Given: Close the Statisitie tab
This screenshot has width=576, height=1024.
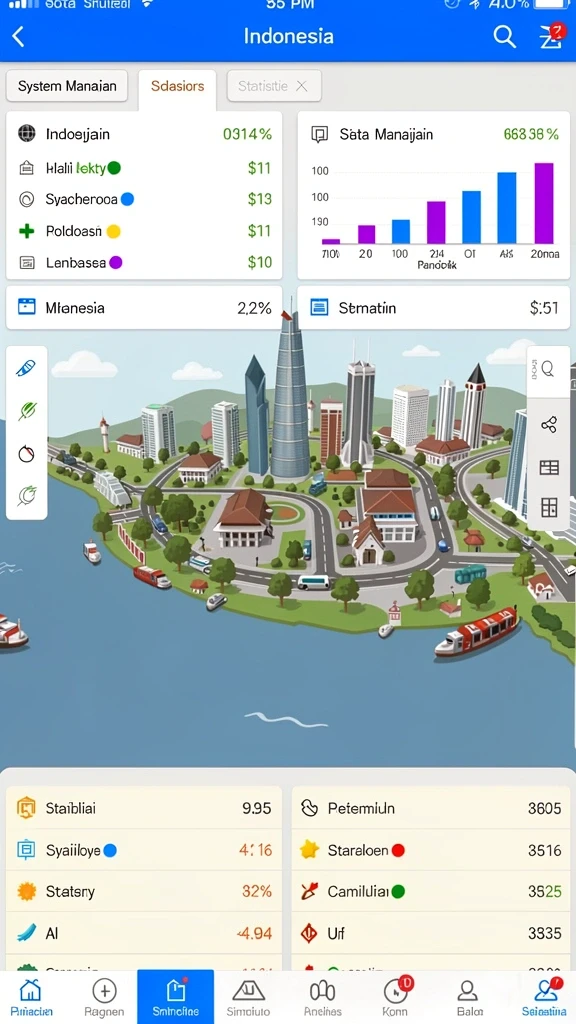Looking at the screenshot, I should tap(301, 86).
